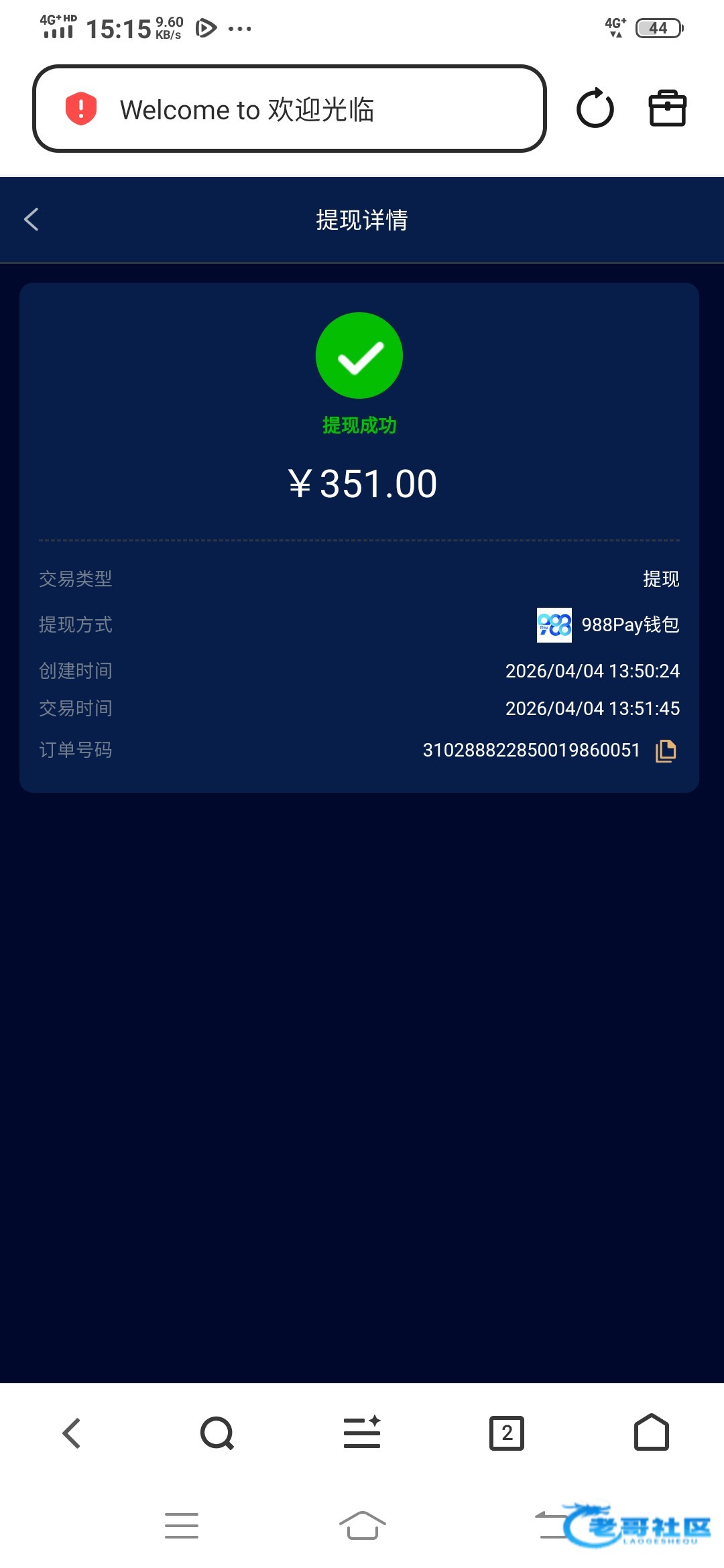View the two open tabs
724x1568 pixels.
pos(507,1433)
